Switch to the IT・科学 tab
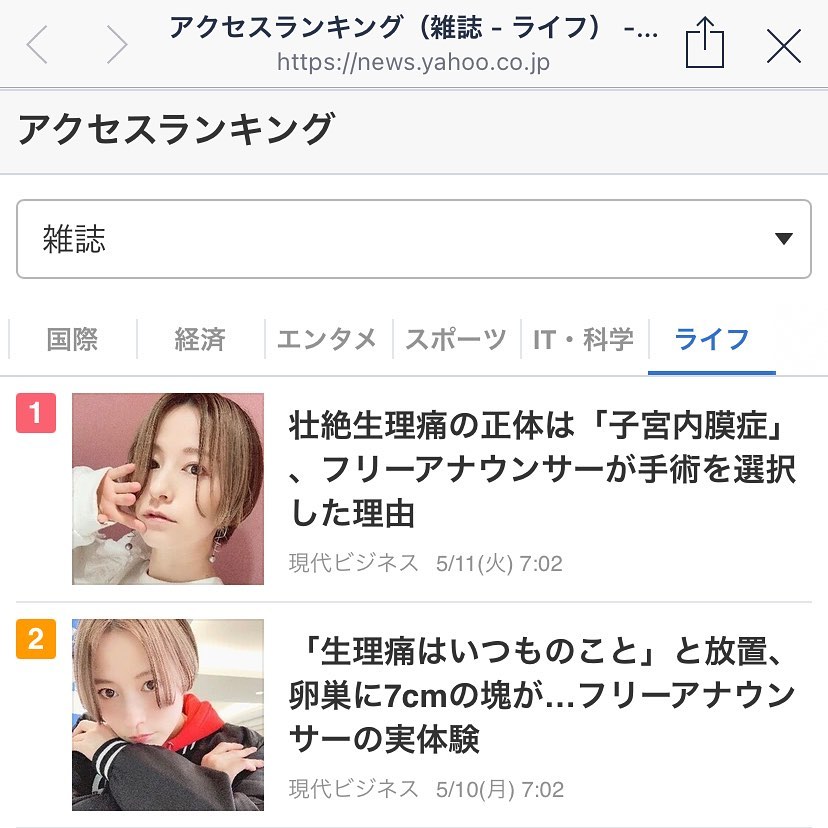Viewport: 828px width, 828px height. 584,340
